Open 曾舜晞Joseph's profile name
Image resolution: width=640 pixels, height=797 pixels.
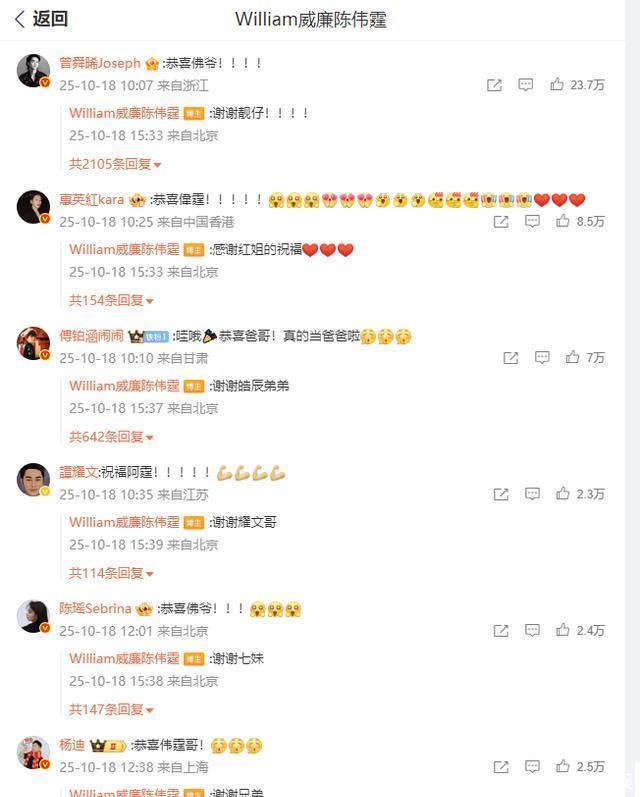[x=100, y=63]
